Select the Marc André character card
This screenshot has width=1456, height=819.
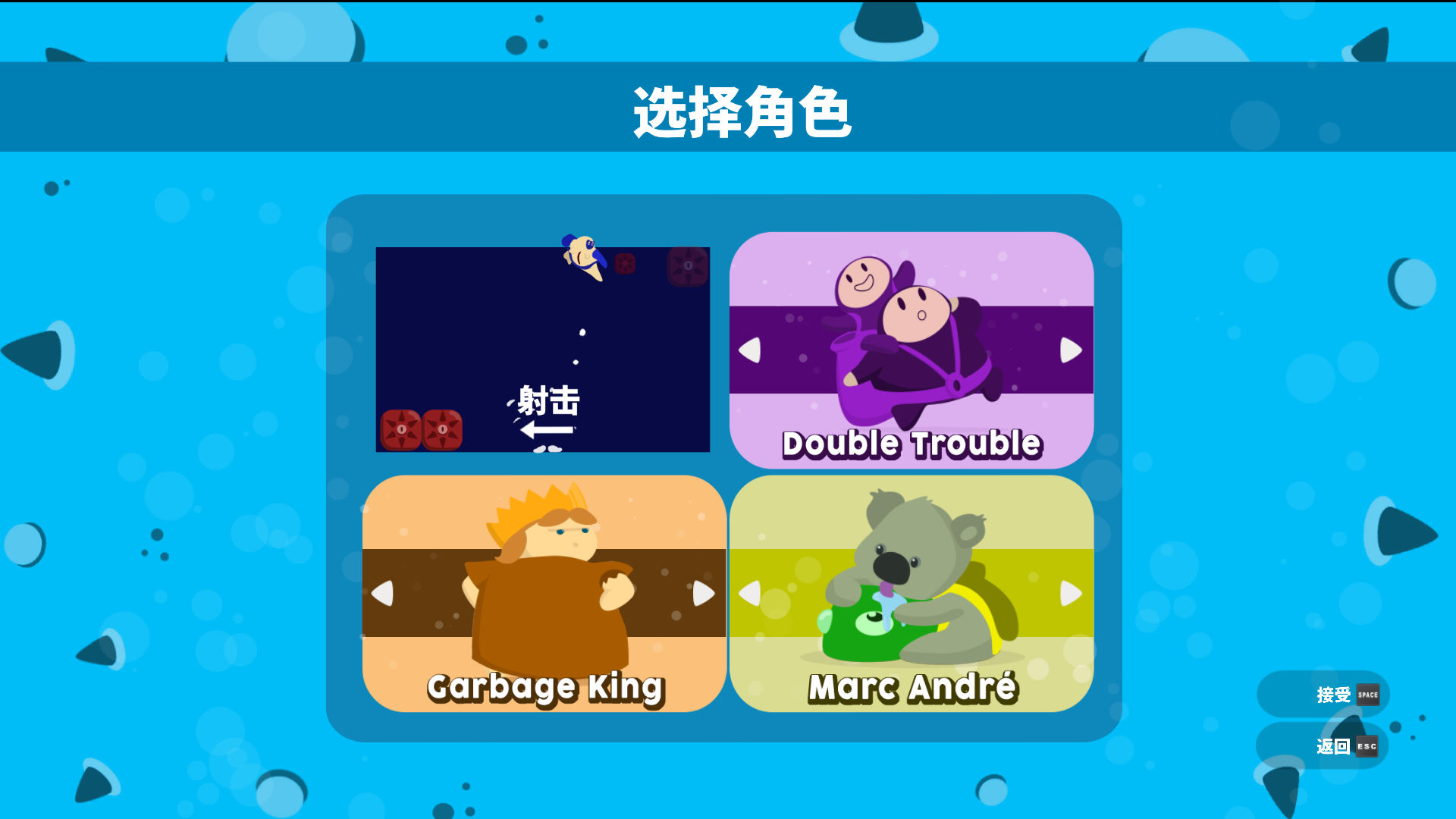tap(911, 593)
